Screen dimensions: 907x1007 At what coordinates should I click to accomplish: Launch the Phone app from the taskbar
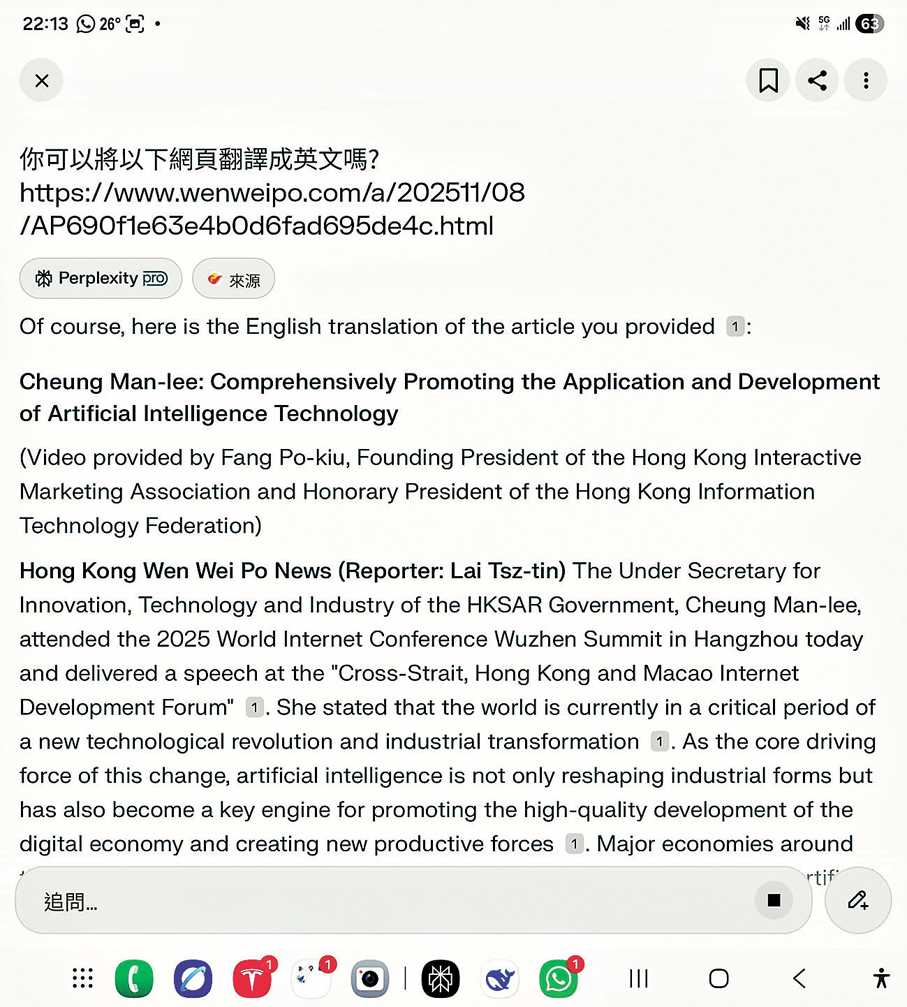(135, 979)
